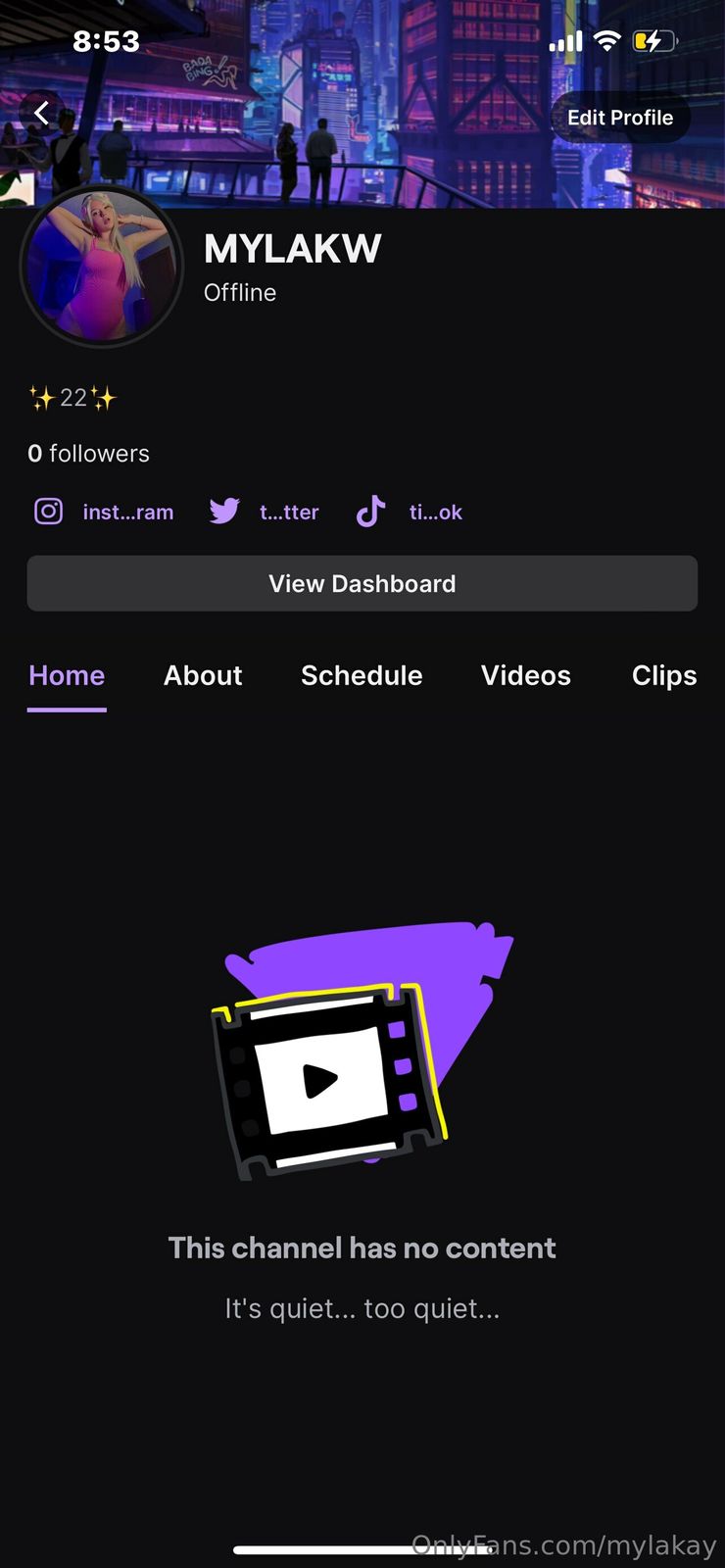
Task: Tap View Dashboard button
Action: coord(362,584)
